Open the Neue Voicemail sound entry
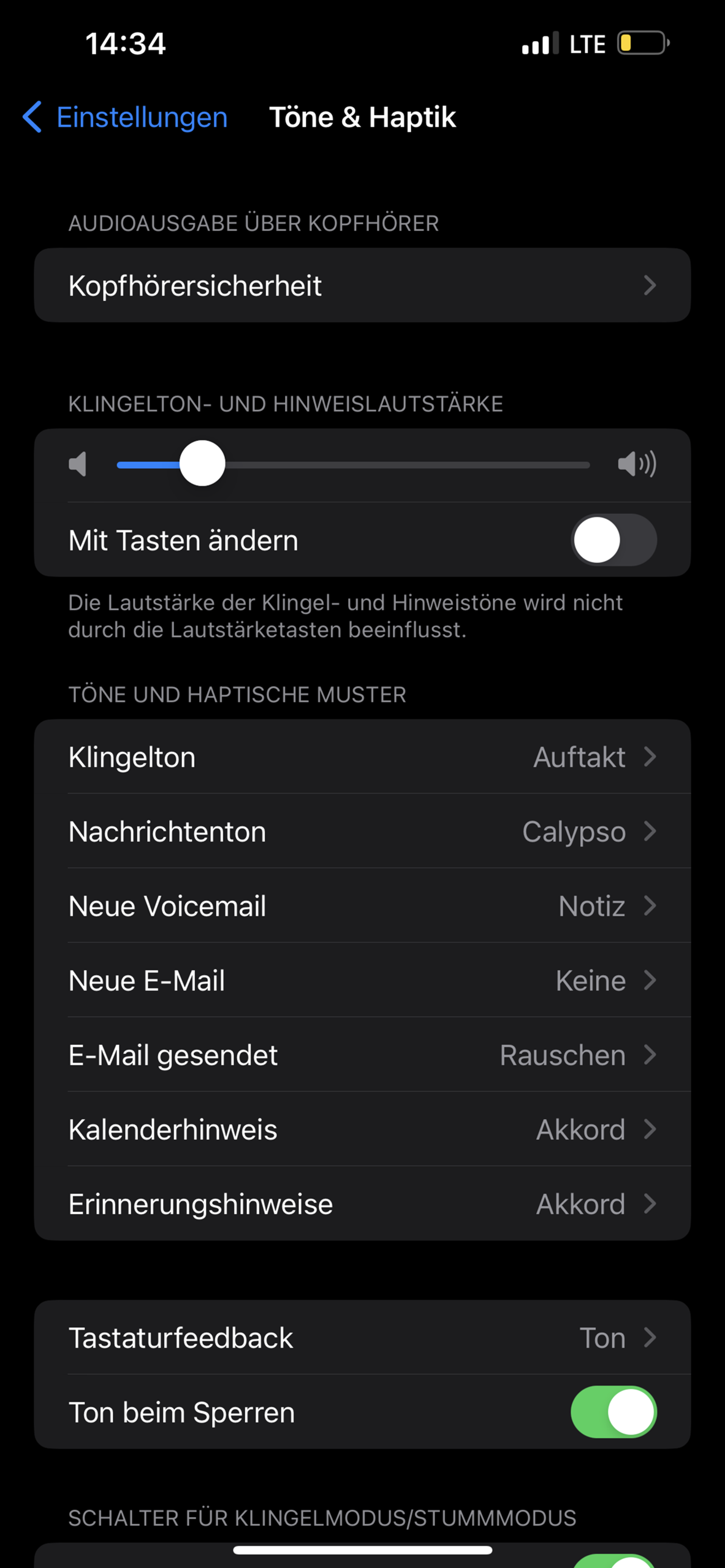 click(x=363, y=906)
